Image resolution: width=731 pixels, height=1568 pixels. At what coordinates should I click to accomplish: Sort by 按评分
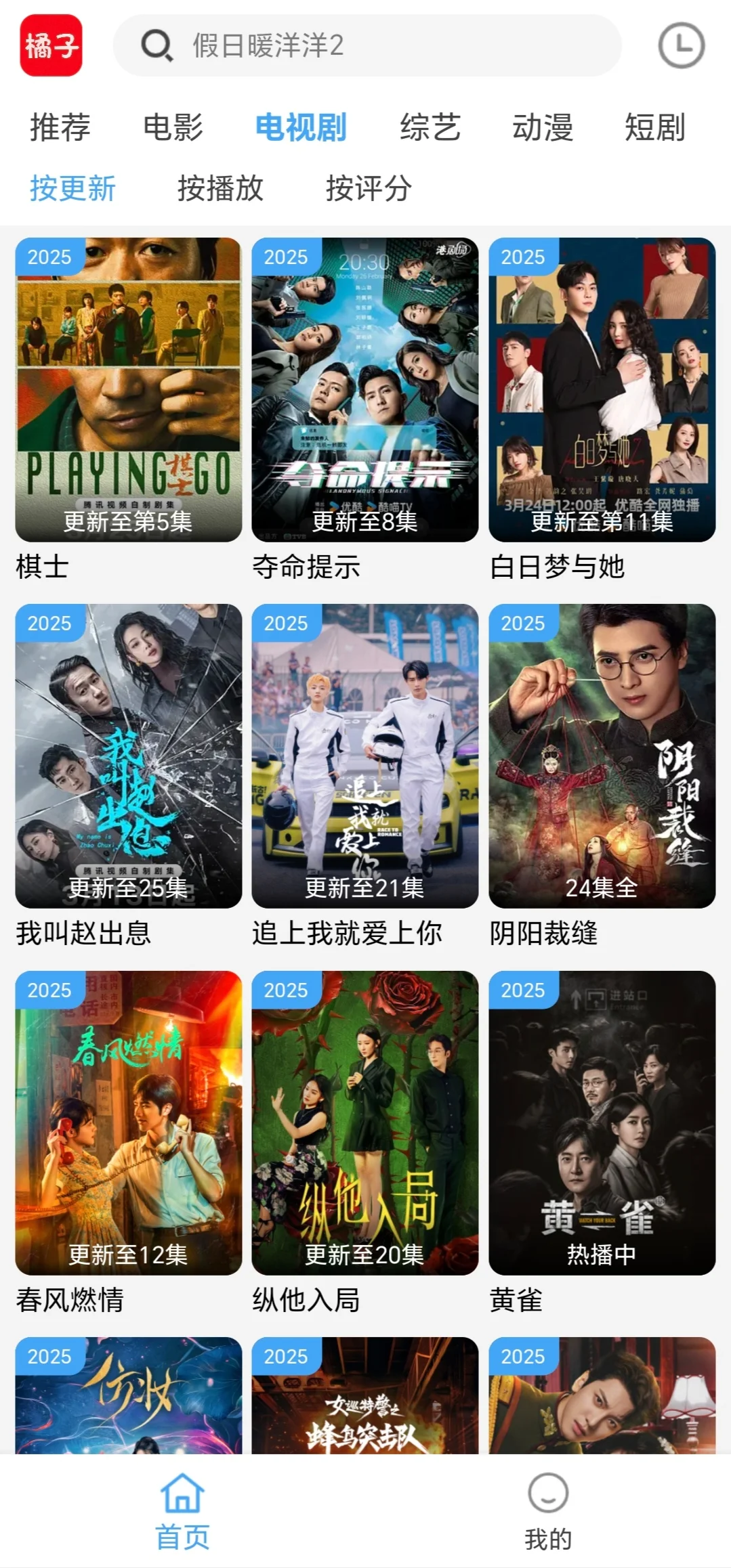(x=368, y=188)
